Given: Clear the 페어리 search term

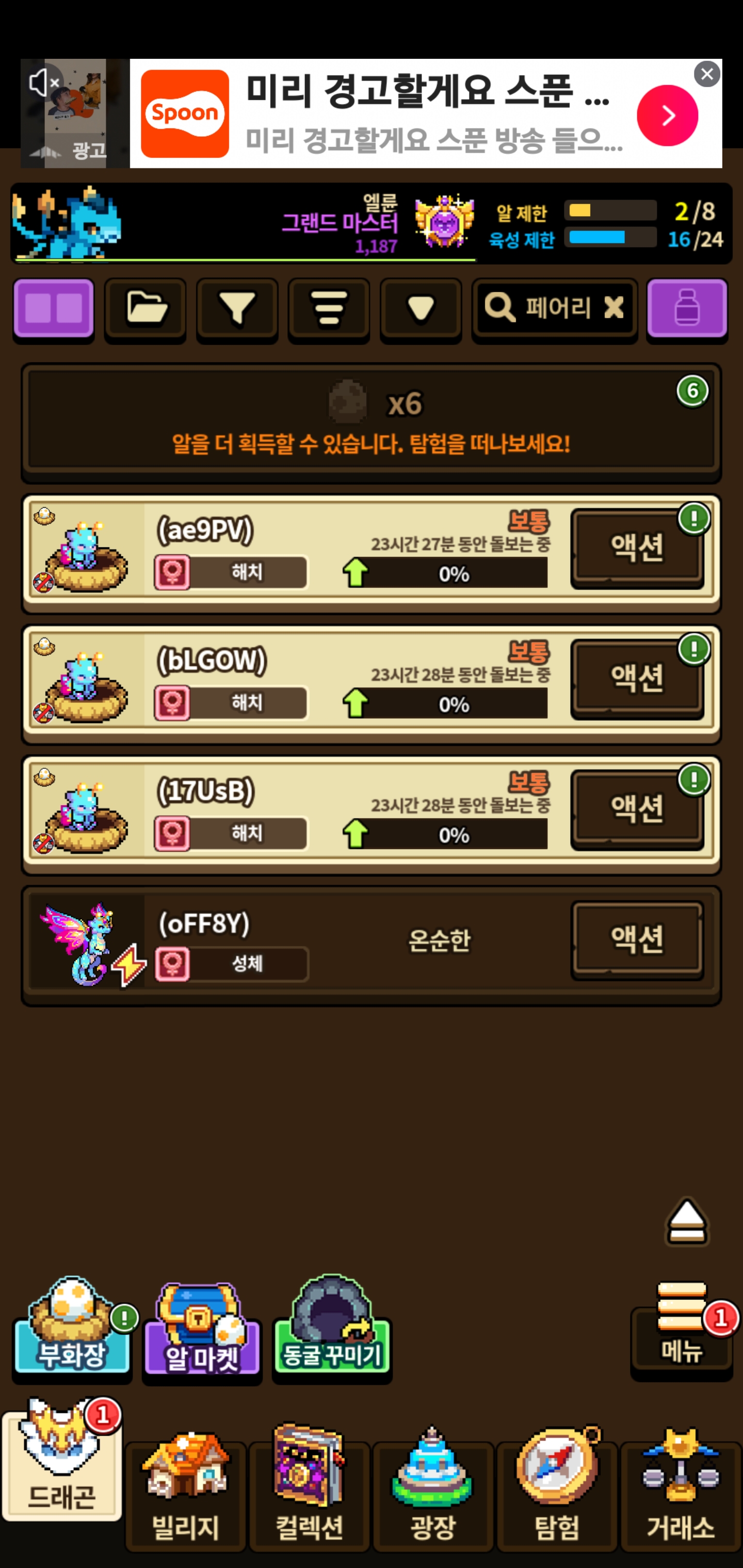Looking at the screenshot, I should (x=614, y=307).
